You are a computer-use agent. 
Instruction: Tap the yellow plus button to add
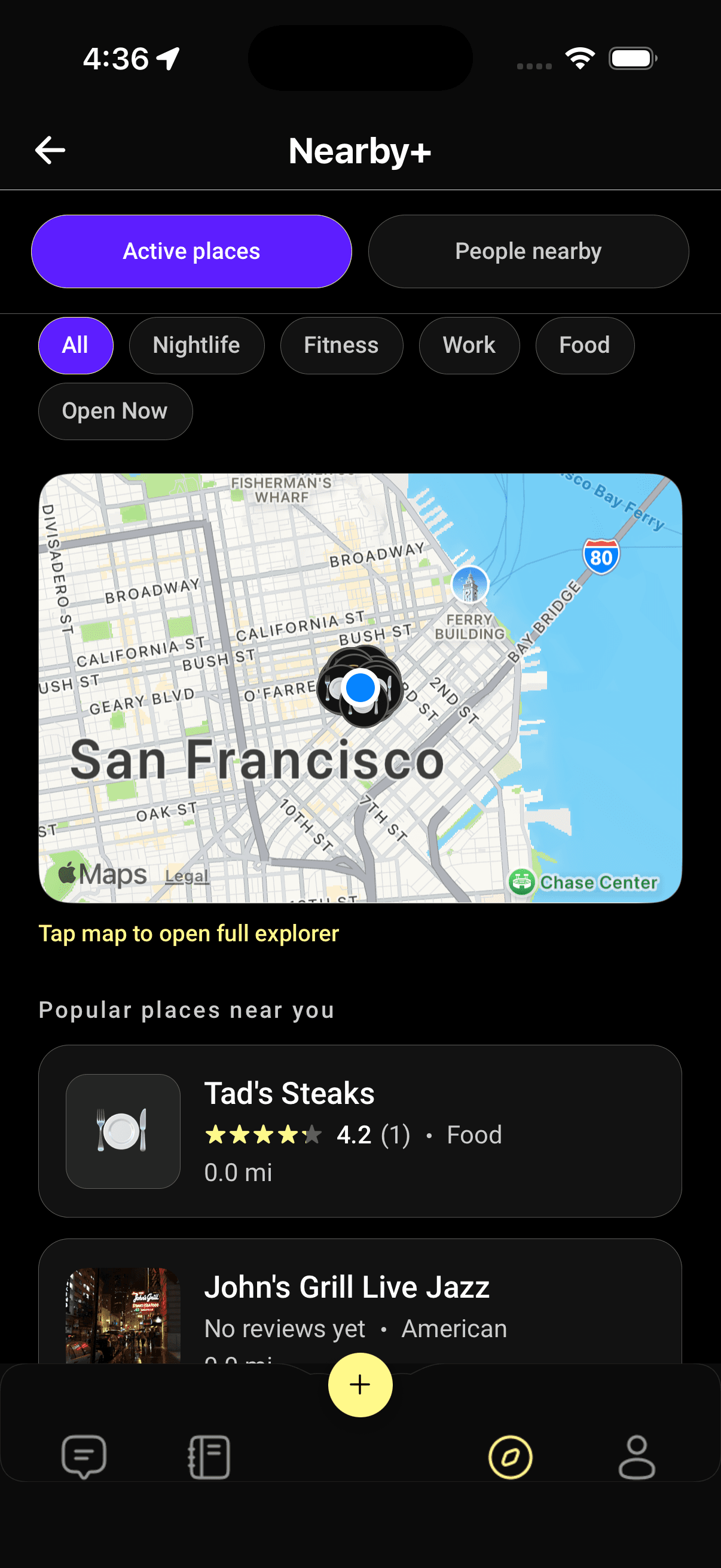click(x=360, y=1386)
